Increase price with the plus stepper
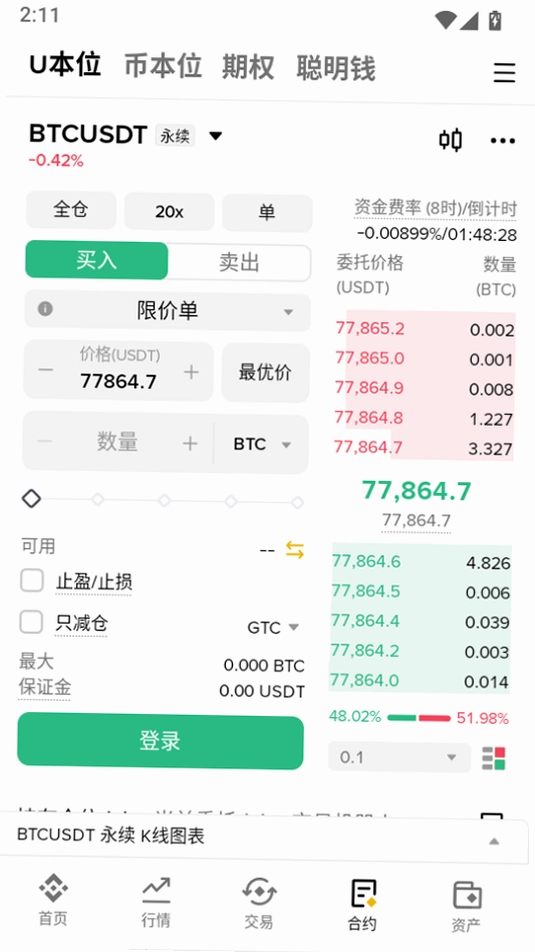 tap(191, 372)
